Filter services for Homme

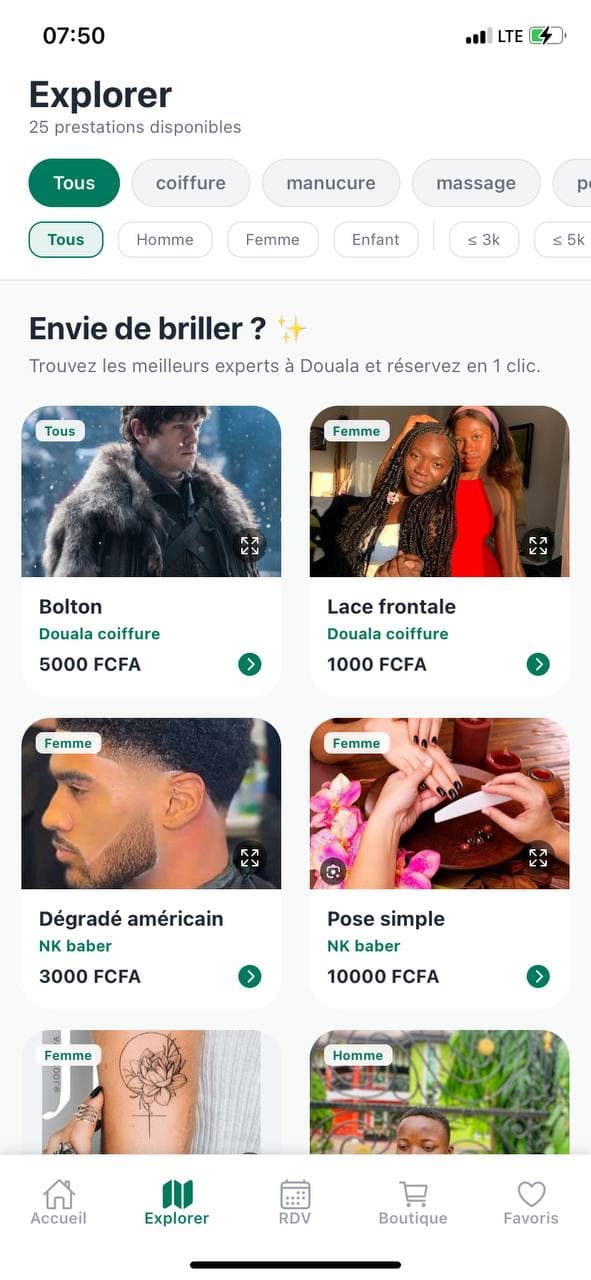click(x=165, y=240)
